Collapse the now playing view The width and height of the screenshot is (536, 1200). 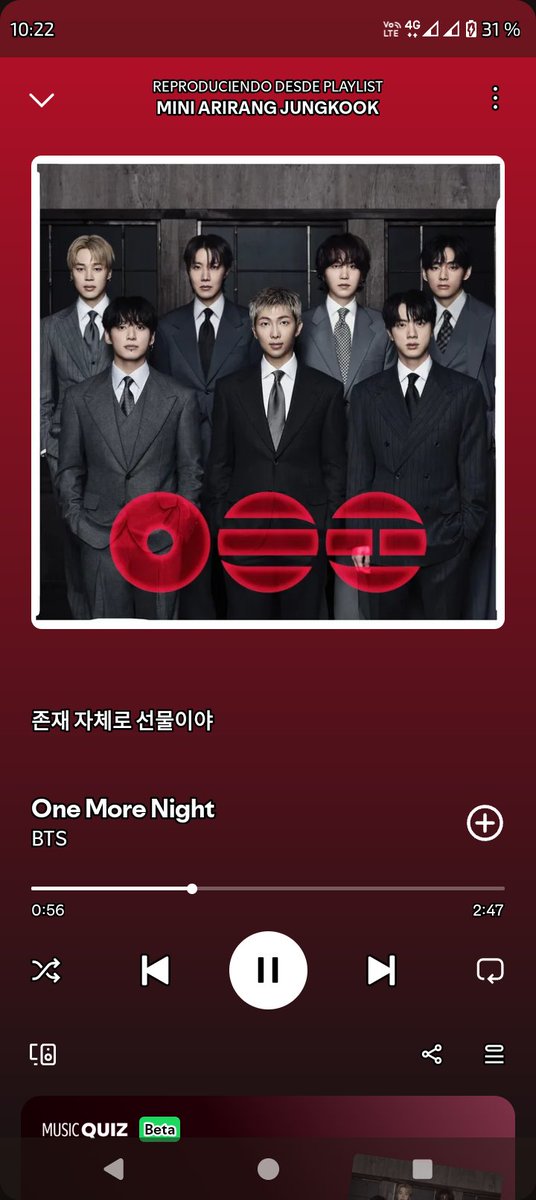click(x=41, y=99)
